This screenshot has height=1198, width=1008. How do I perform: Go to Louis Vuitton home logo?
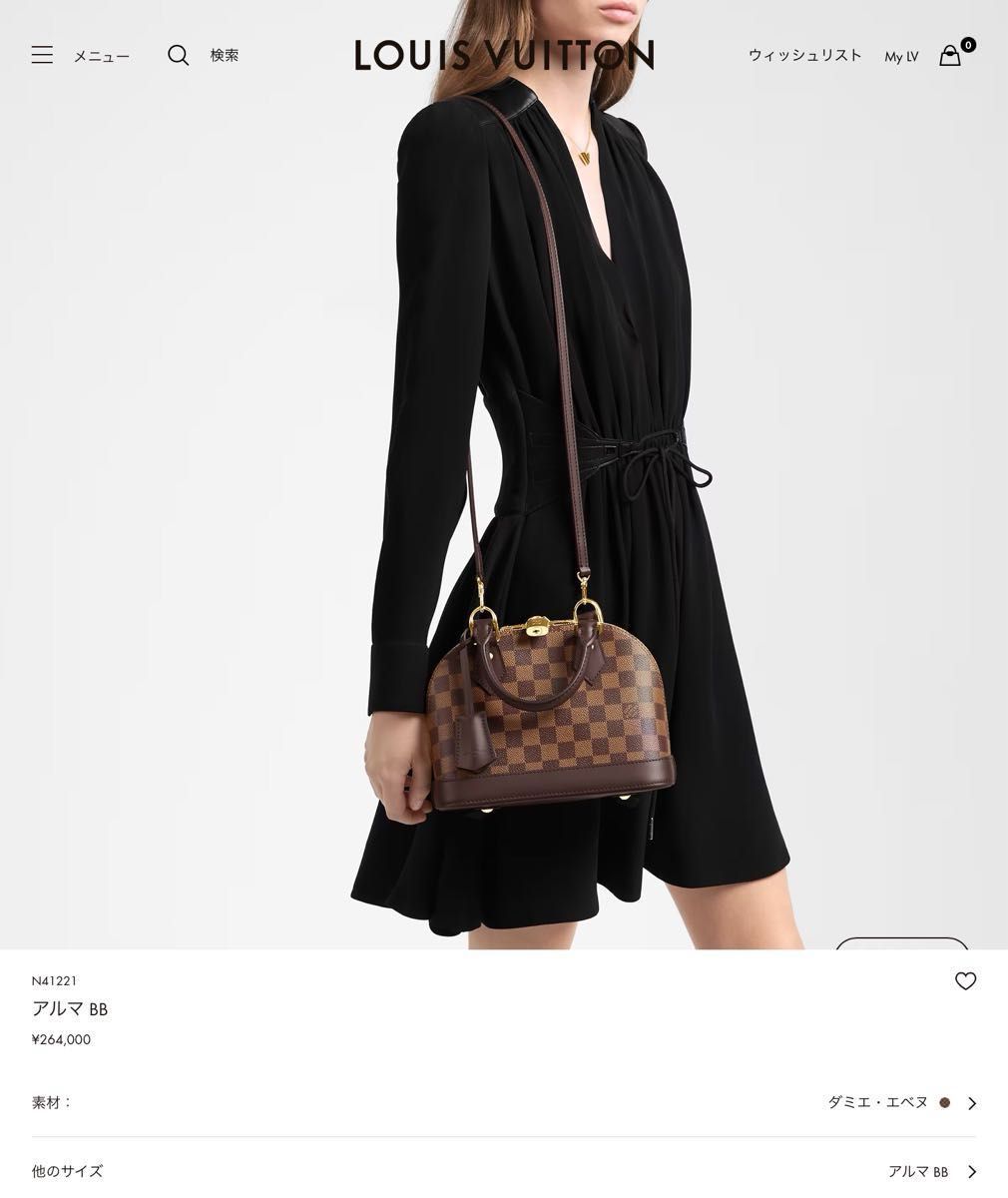click(504, 56)
